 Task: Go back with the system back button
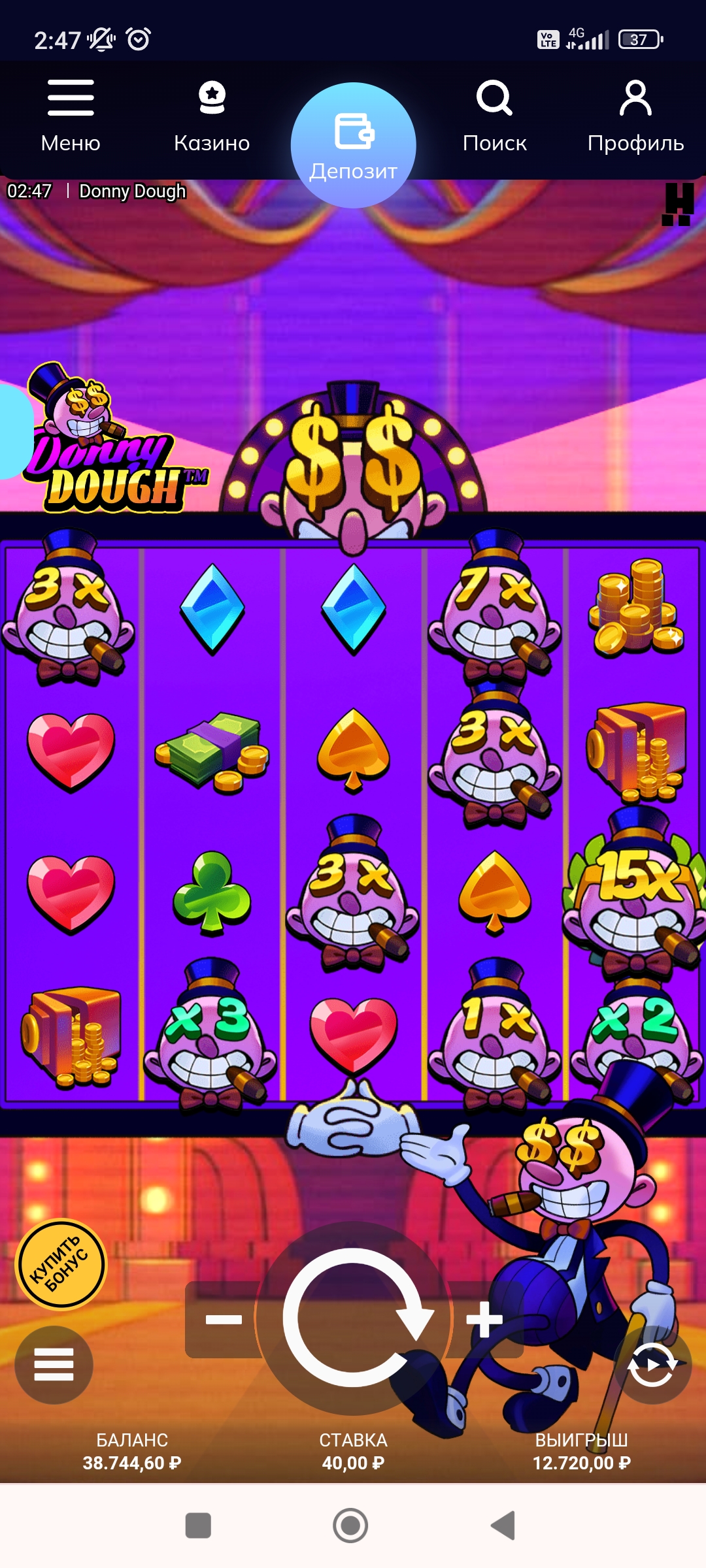point(503,1526)
